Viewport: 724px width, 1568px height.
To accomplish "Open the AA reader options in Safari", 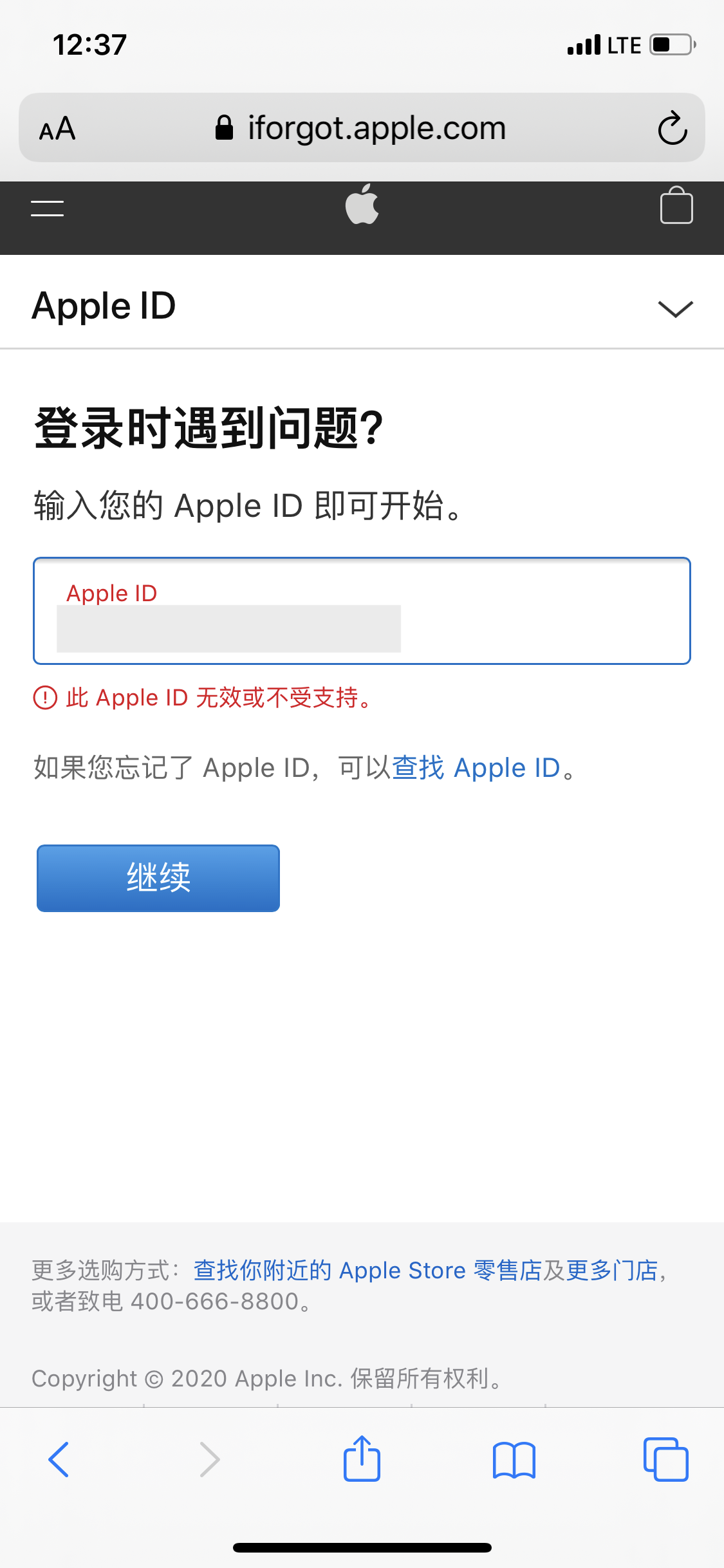I will [57, 129].
